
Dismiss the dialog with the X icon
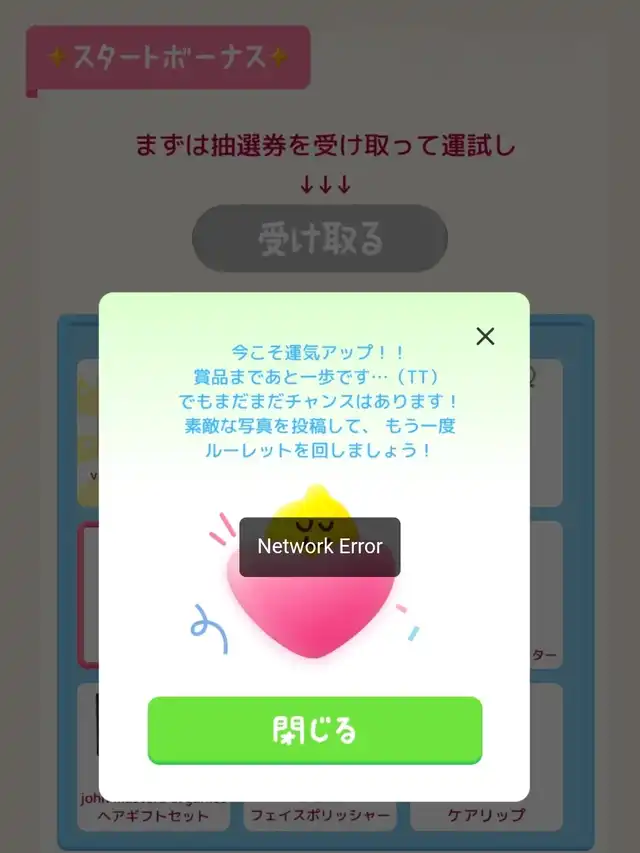[485, 336]
